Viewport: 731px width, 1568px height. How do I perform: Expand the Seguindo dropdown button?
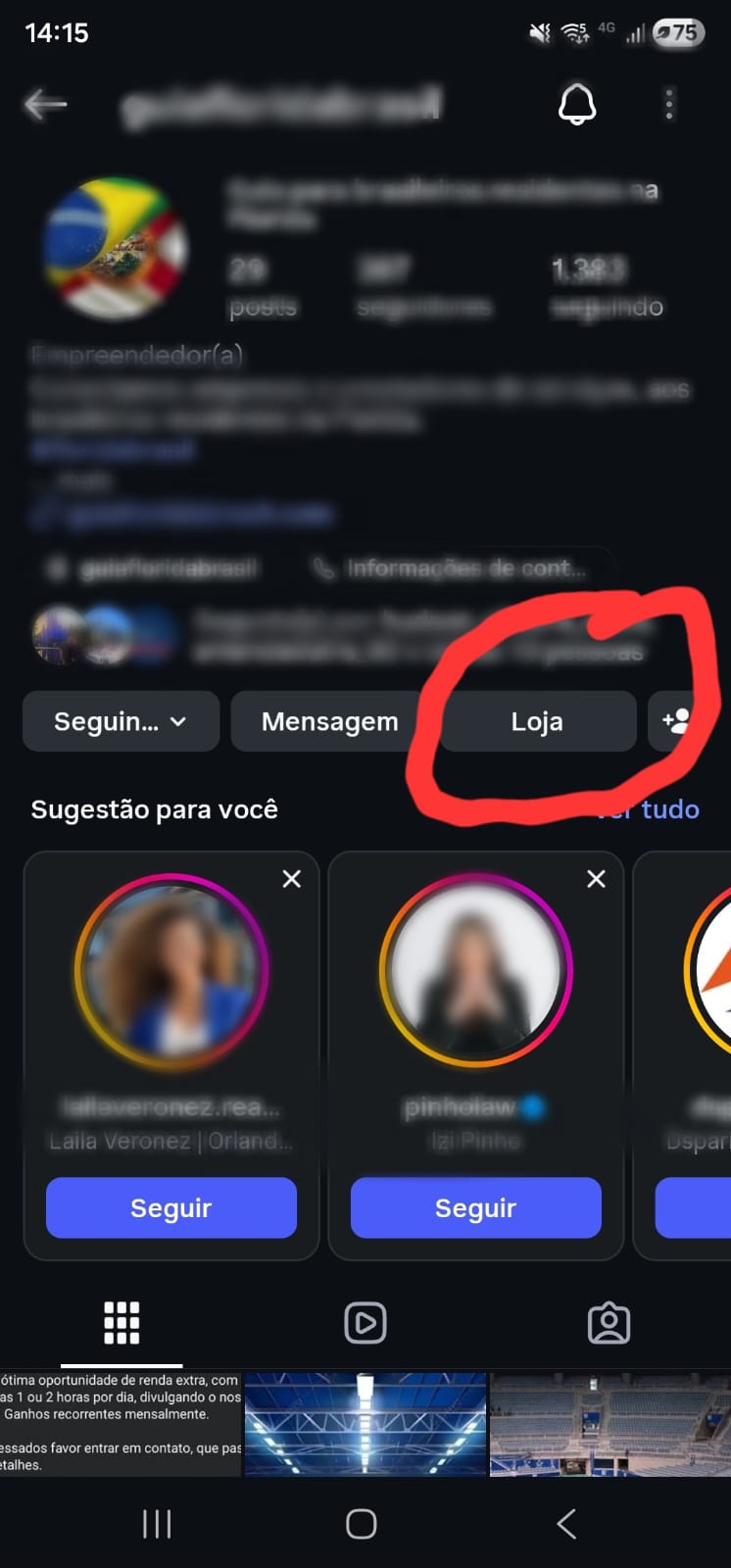121,721
